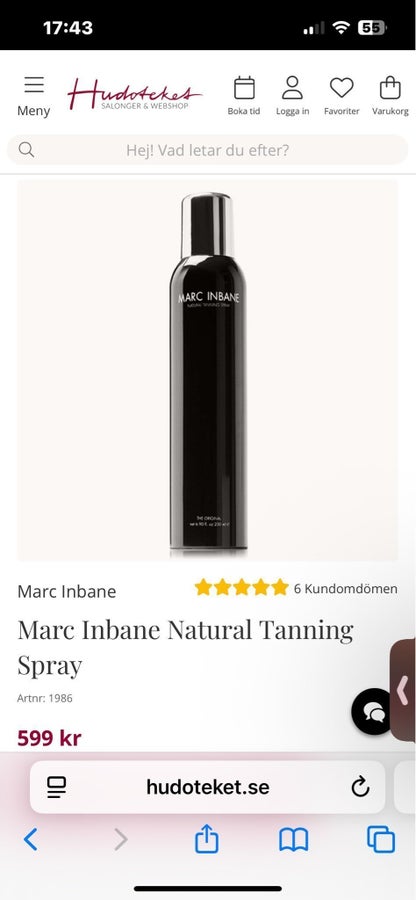The image size is (416, 900).
Task: Tap the hudoteket.se address bar
Action: coord(208,787)
